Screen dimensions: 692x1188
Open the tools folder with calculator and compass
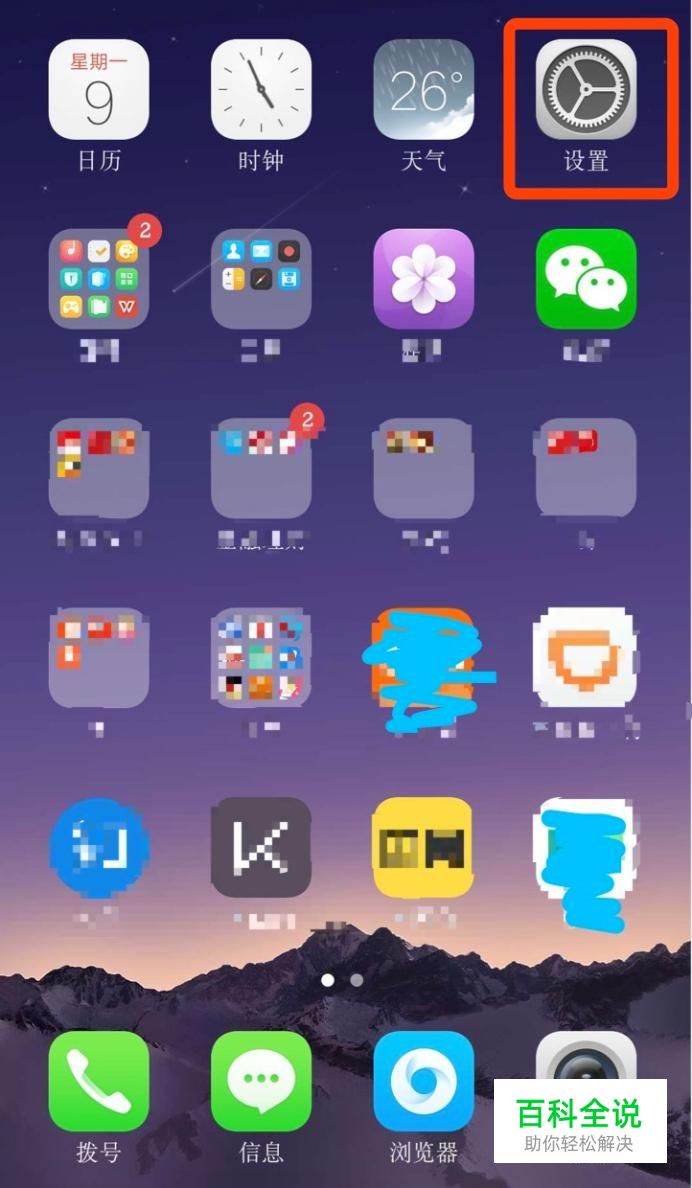(261, 279)
